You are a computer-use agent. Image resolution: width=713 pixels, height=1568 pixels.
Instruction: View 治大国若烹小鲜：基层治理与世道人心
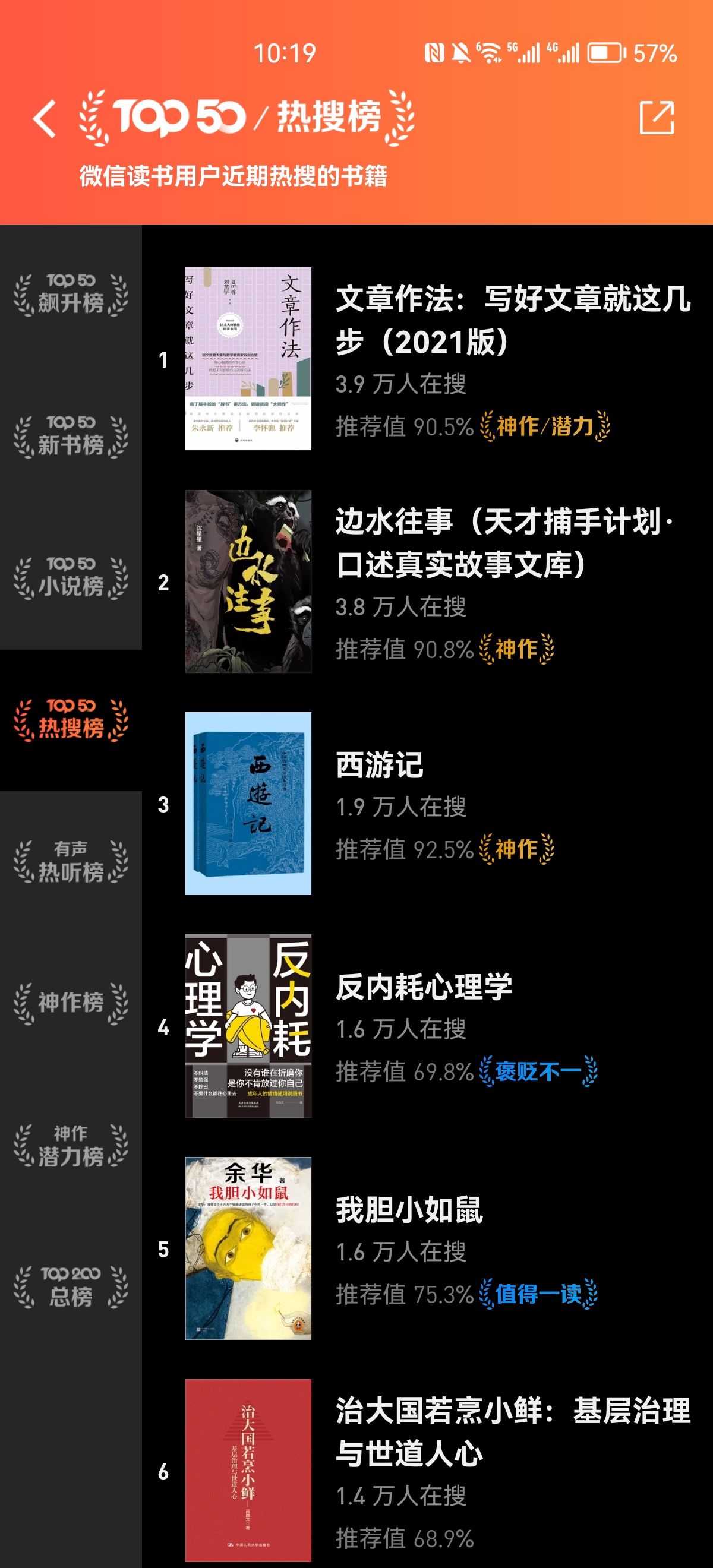pos(427,1471)
